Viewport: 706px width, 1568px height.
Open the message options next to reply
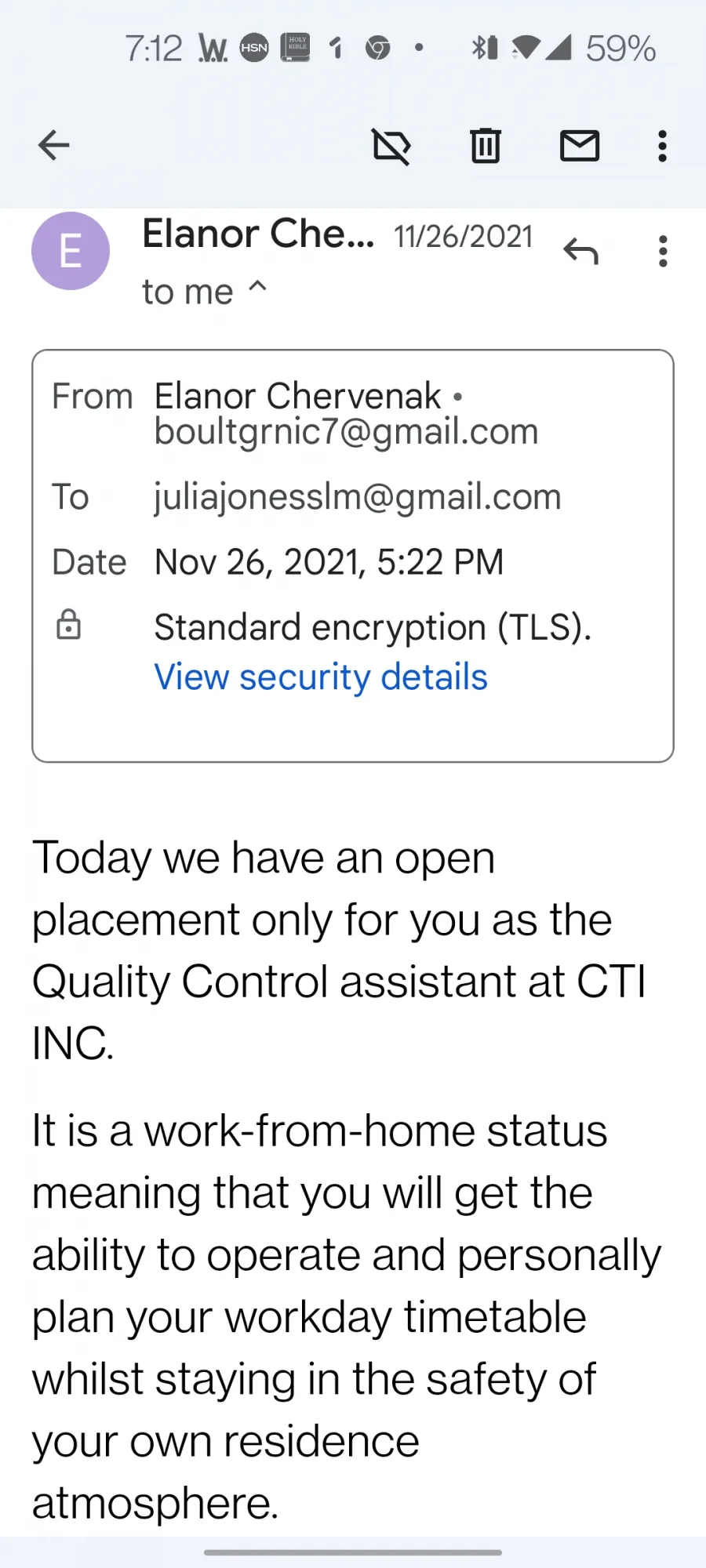coord(663,252)
